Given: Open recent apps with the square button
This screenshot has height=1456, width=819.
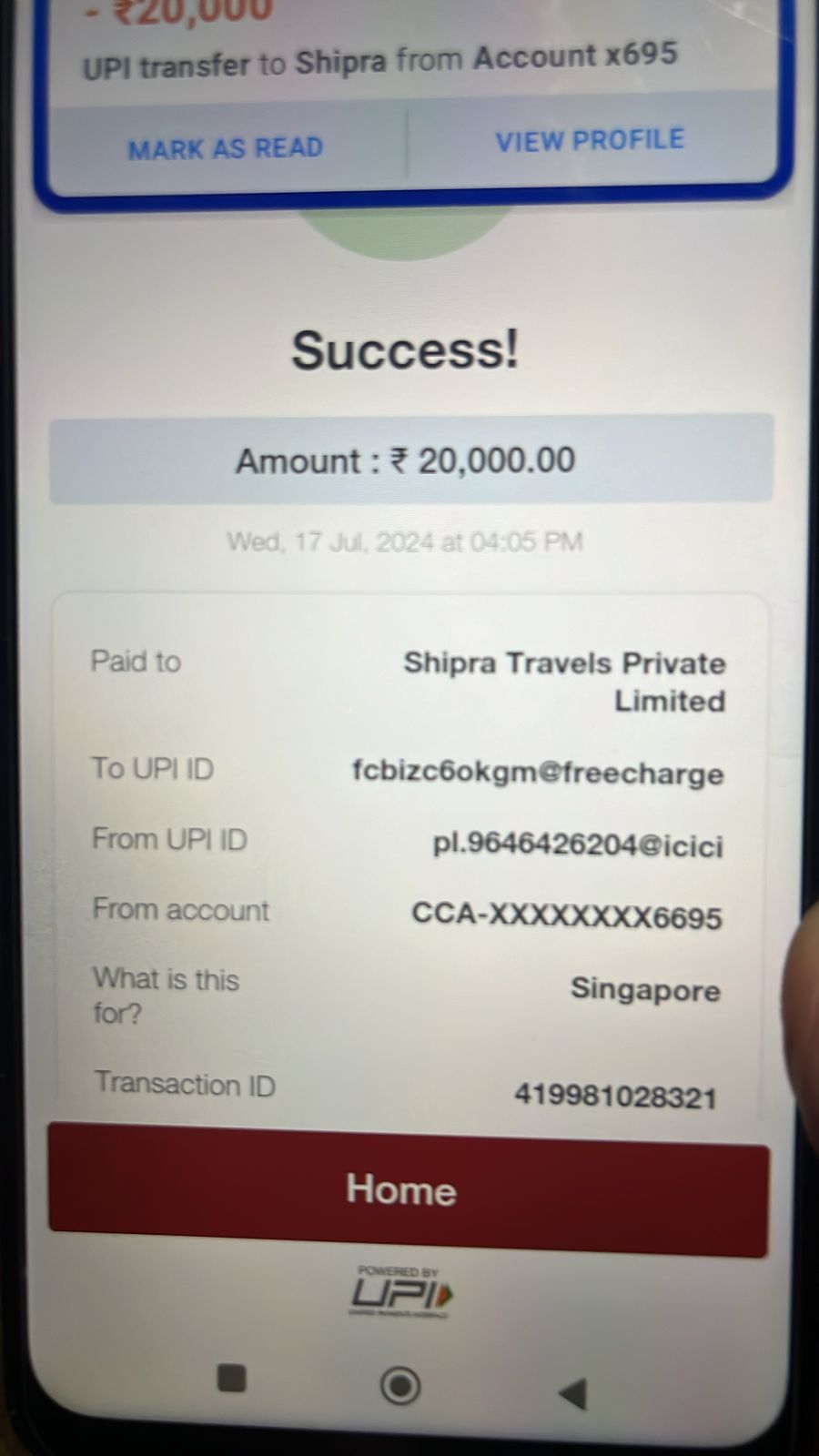Looking at the screenshot, I should point(232,1378).
